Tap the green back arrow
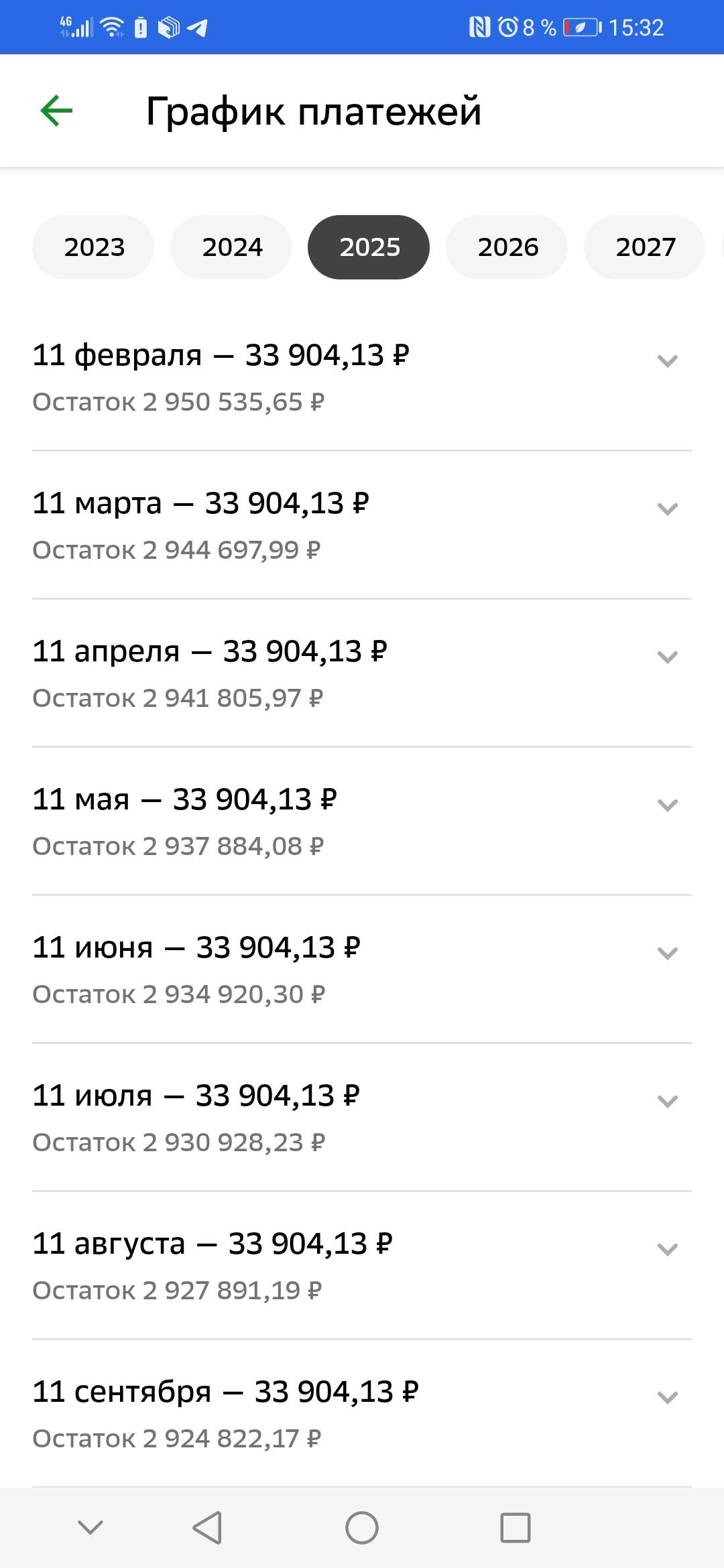This screenshot has height=1568, width=724. click(x=56, y=109)
